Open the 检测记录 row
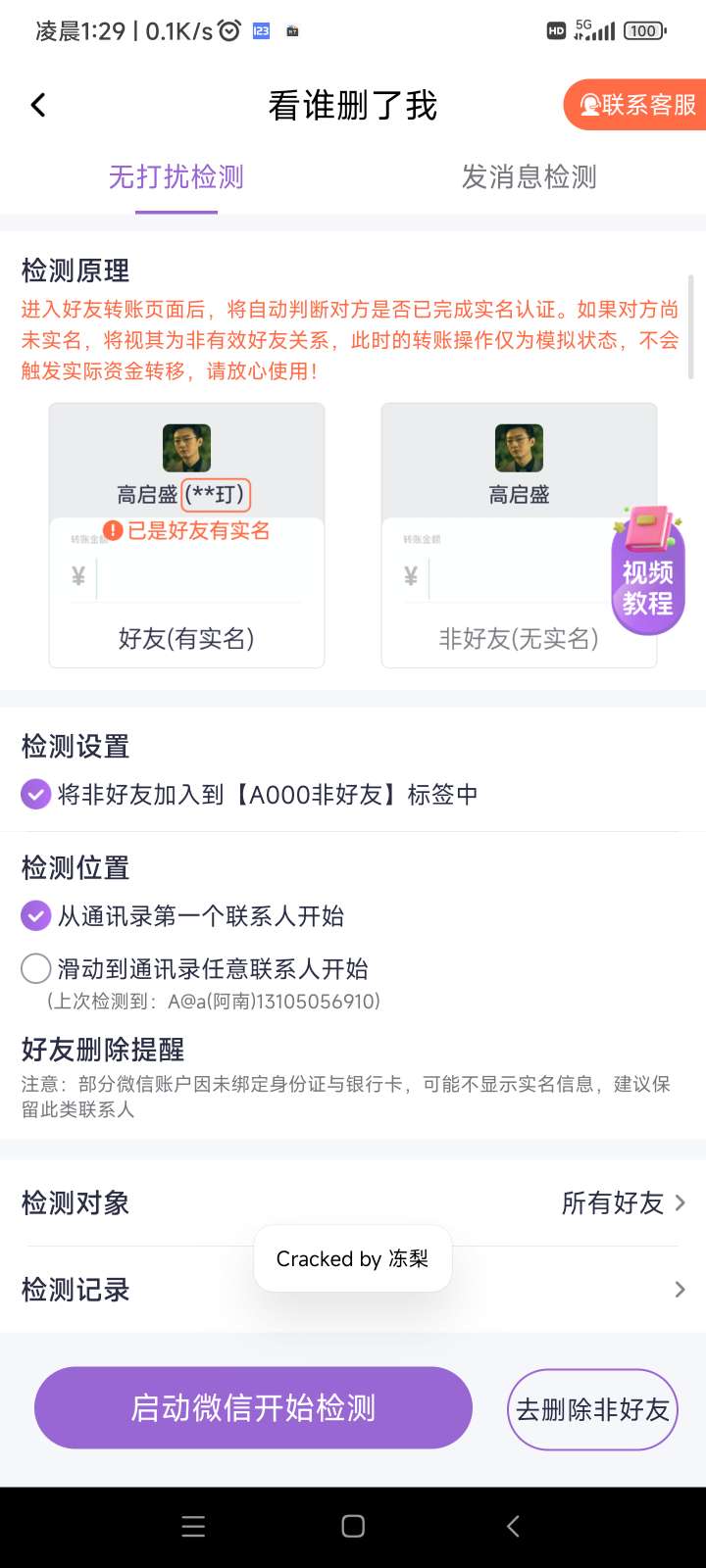This screenshot has width=706, height=1568. (x=353, y=1290)
